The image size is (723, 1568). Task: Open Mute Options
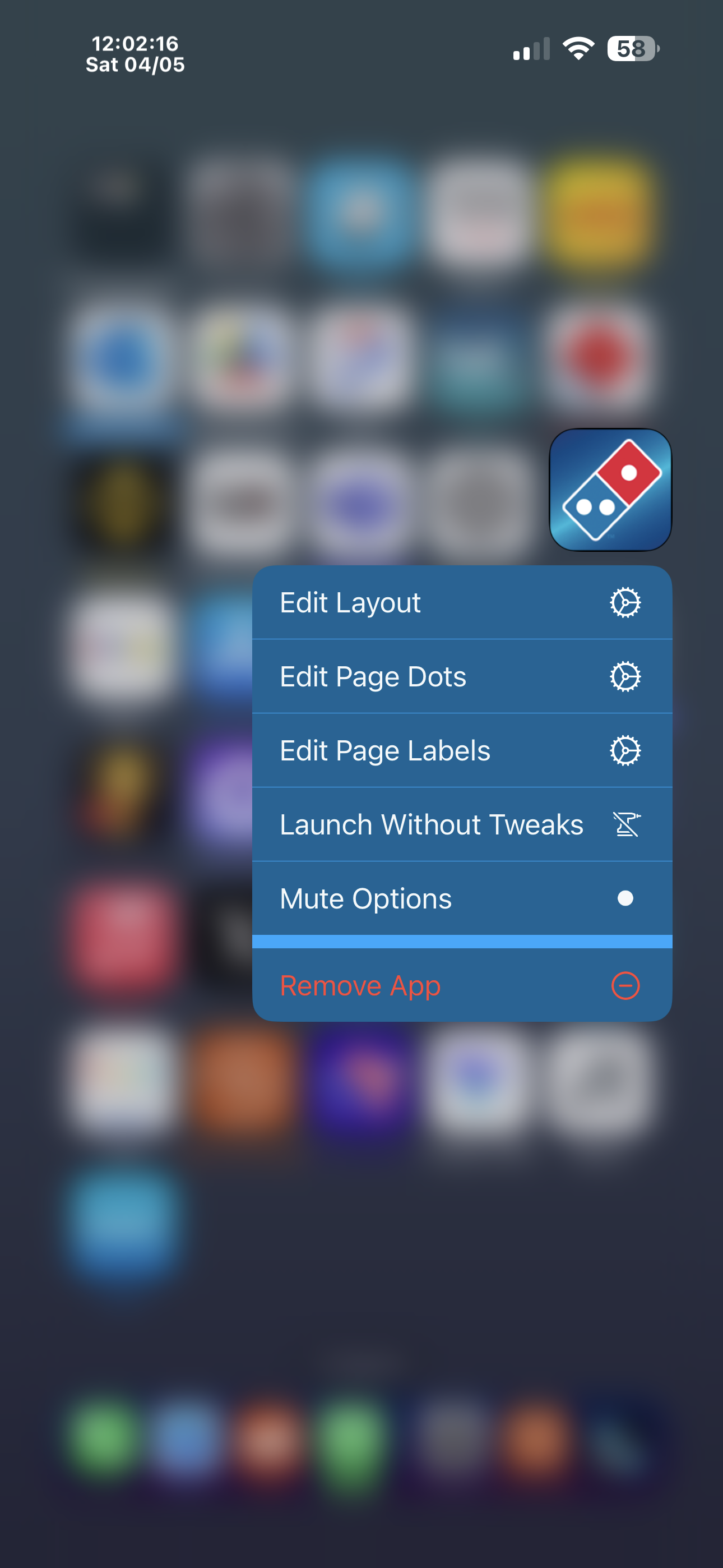pos(462,898)
